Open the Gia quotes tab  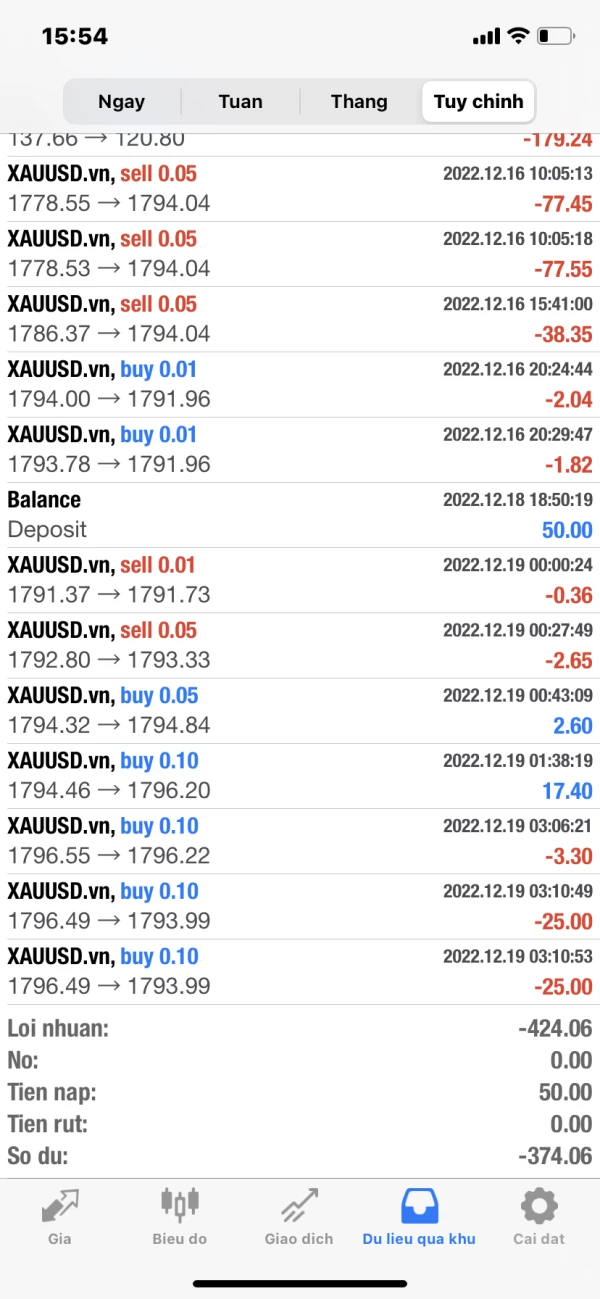(x=60, y=1216)
